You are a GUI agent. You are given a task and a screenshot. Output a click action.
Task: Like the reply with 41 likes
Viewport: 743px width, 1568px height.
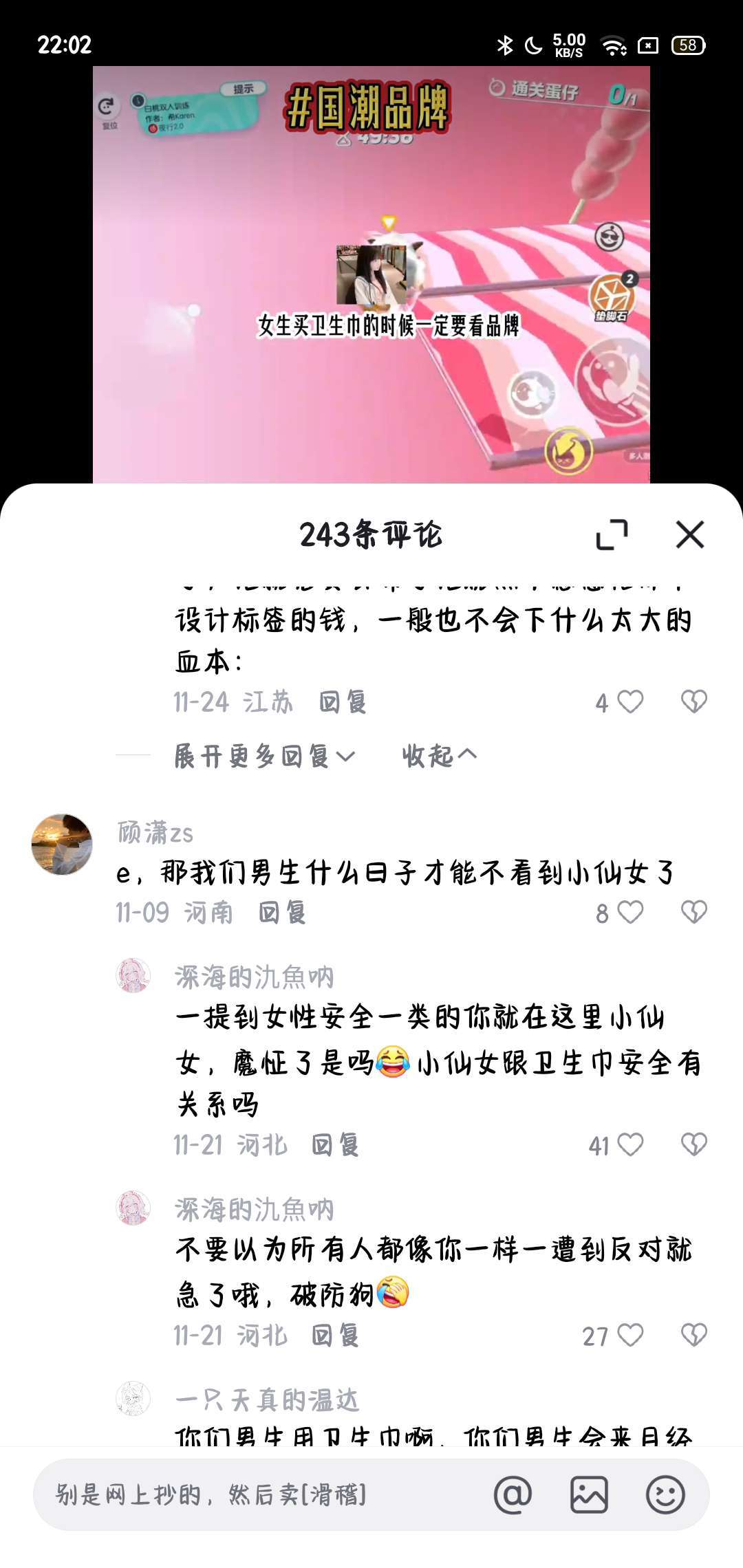click(x=629, y=1145)
